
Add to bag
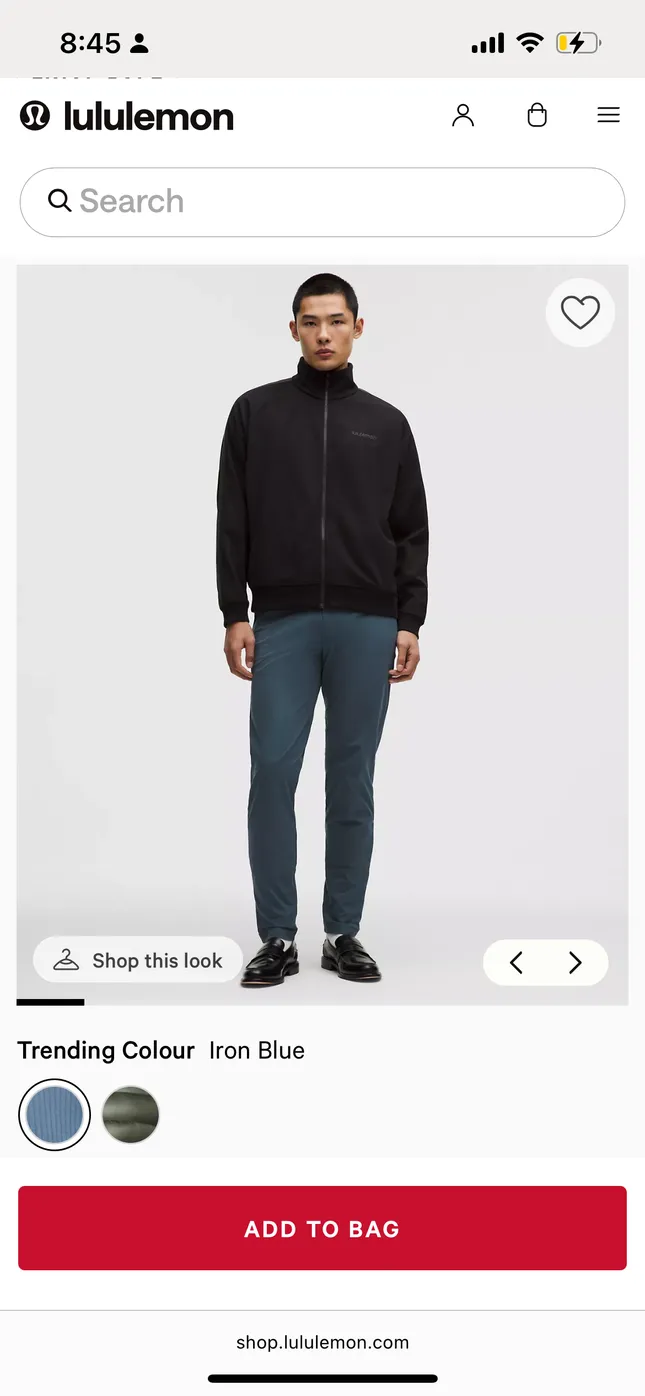pyautogui.click(x=322, y=1229)
